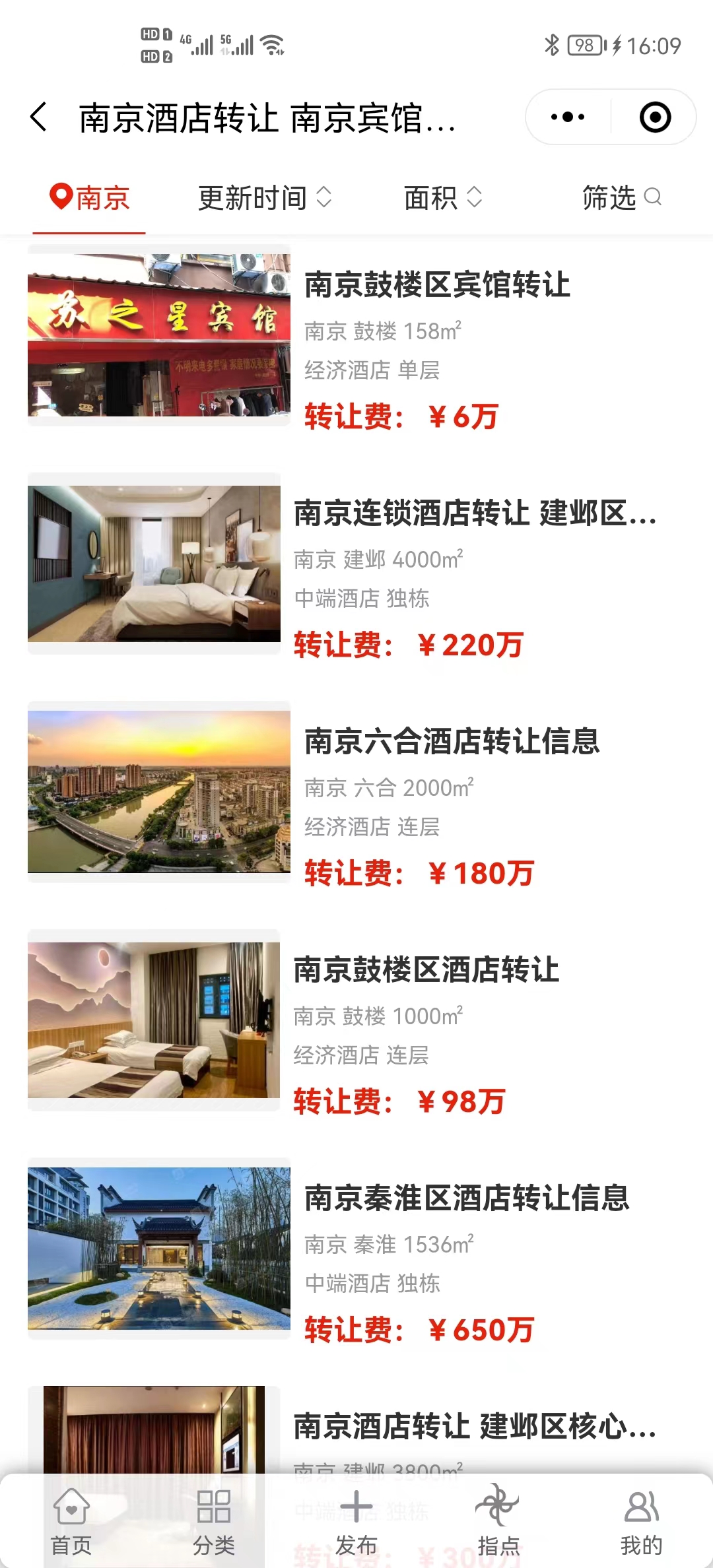Close the mini program with the circle icon

[655, 117]
